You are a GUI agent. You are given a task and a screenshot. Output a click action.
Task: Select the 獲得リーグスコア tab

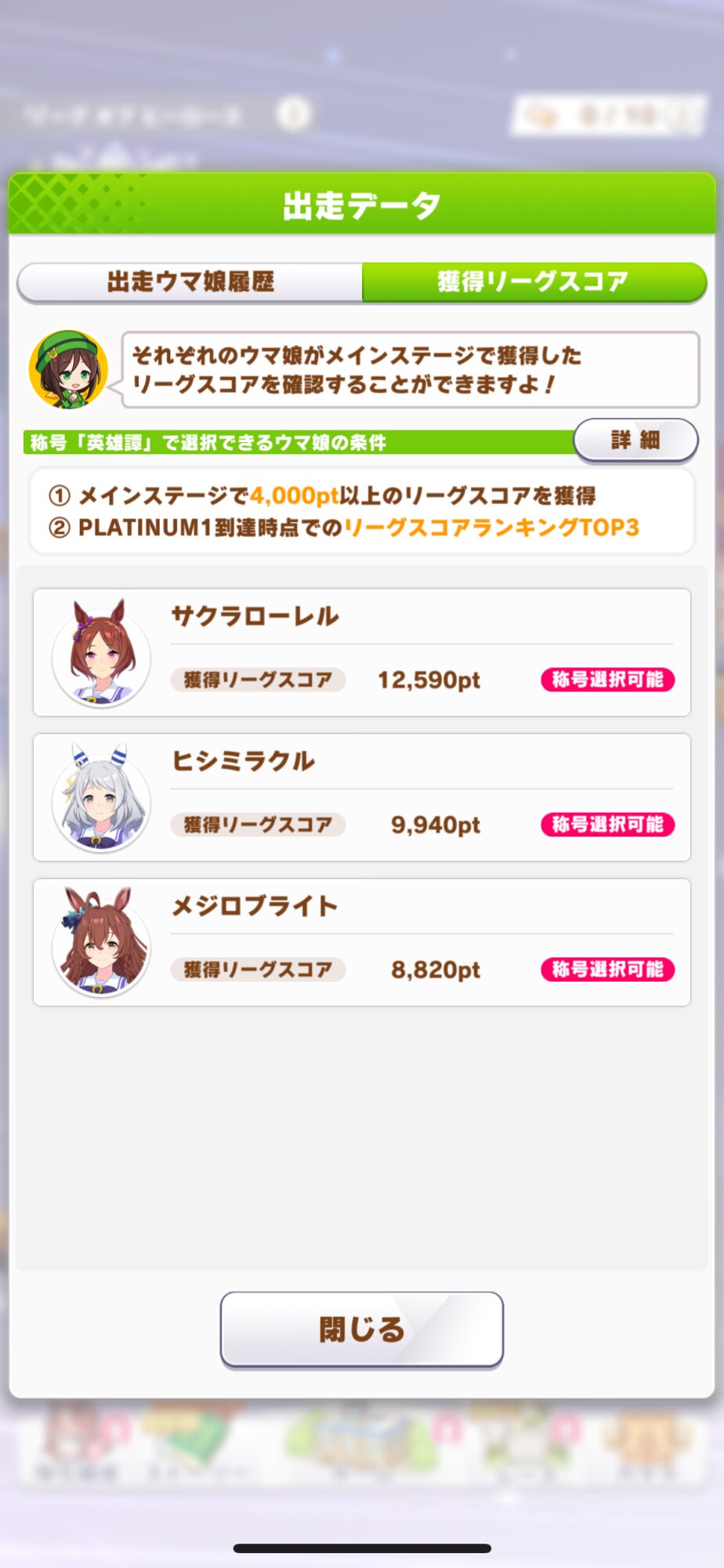(533, 281)
